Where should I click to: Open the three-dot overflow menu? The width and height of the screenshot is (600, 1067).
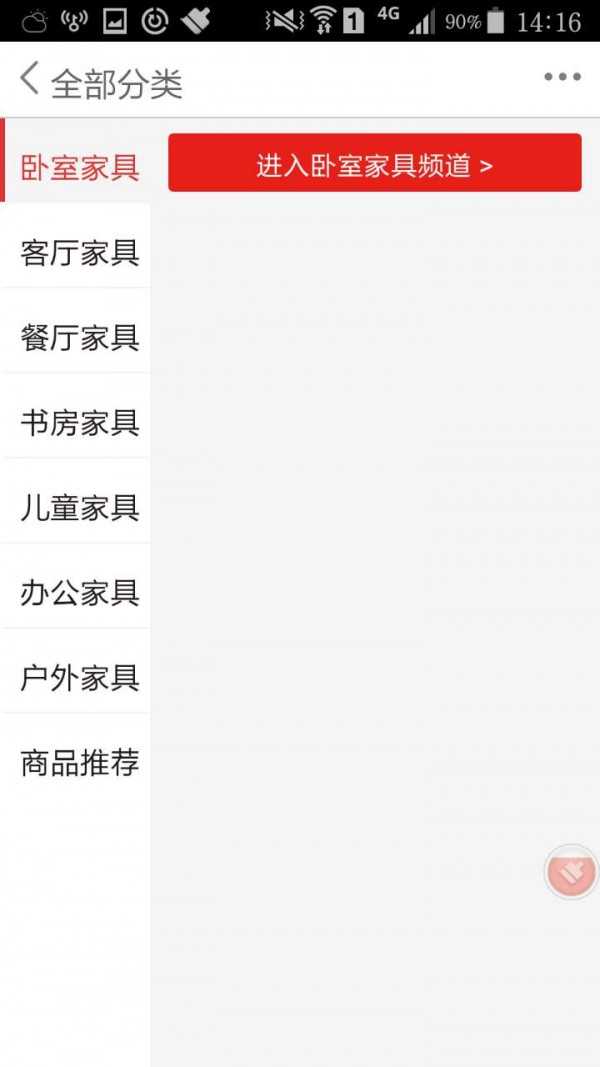pos(562,78)
